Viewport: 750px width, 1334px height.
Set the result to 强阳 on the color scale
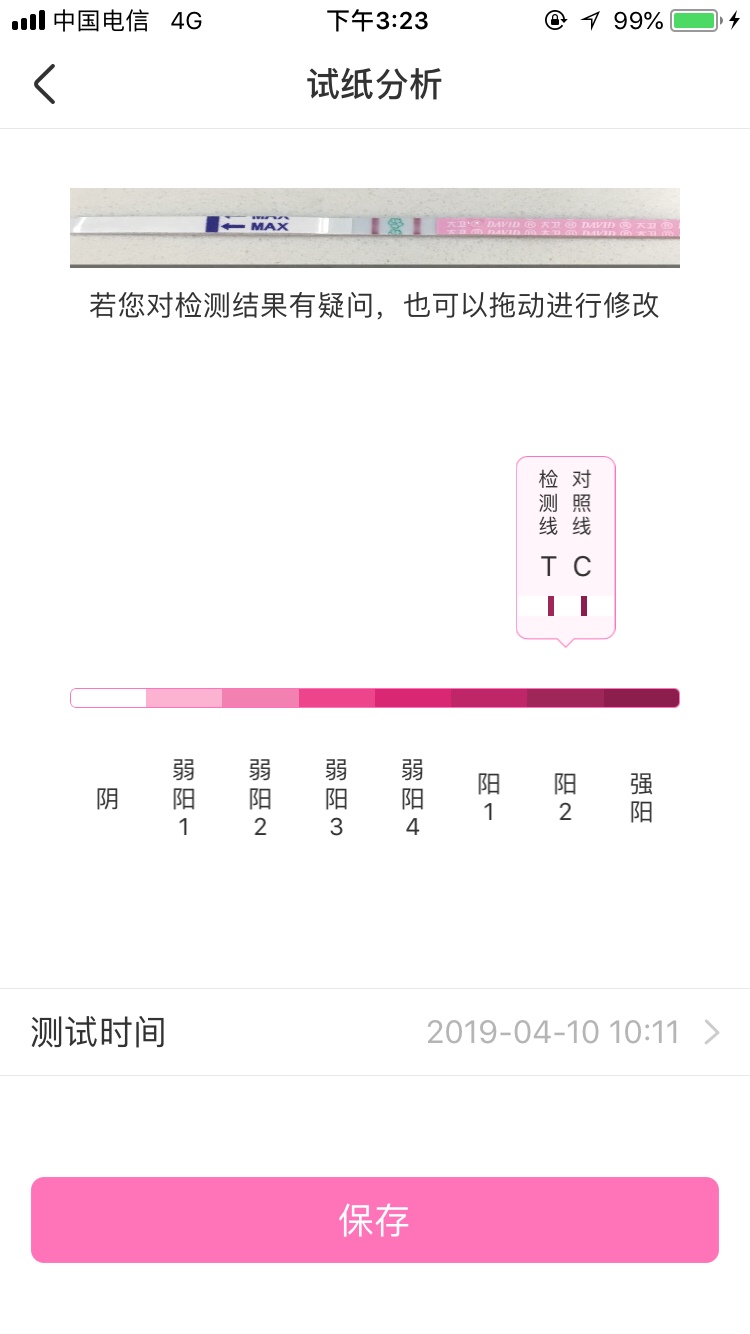641,698
